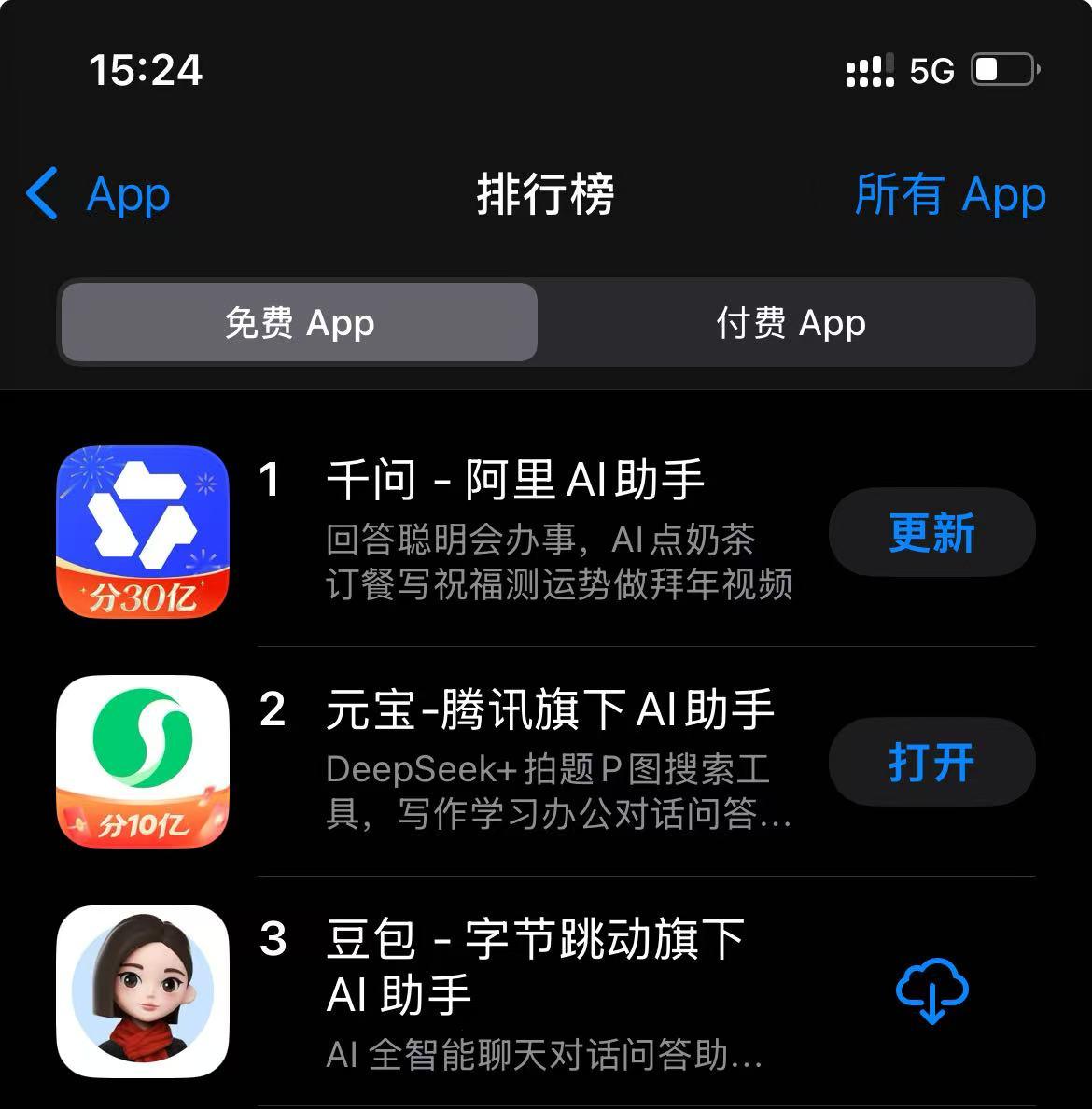Open the 排行榜 title
Viewport: 1092px width, 1109px height.
pos(546,196)
